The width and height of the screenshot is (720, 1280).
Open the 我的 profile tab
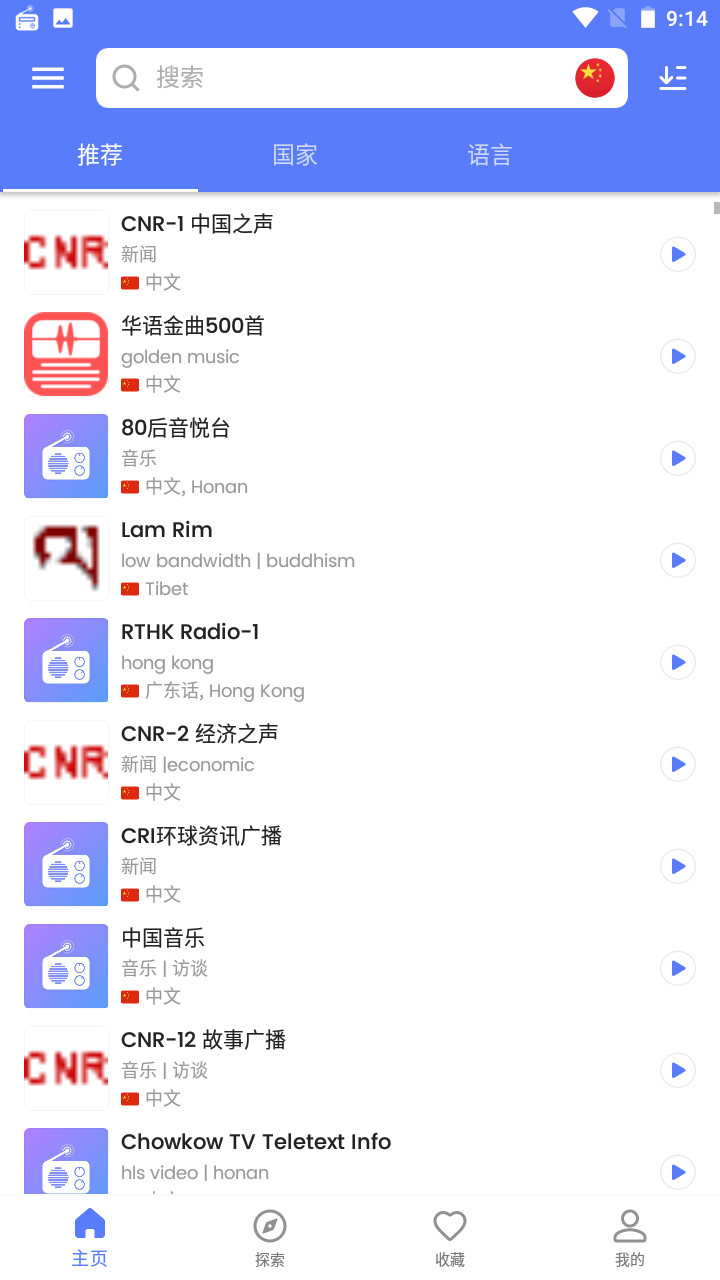(630, 1238)
